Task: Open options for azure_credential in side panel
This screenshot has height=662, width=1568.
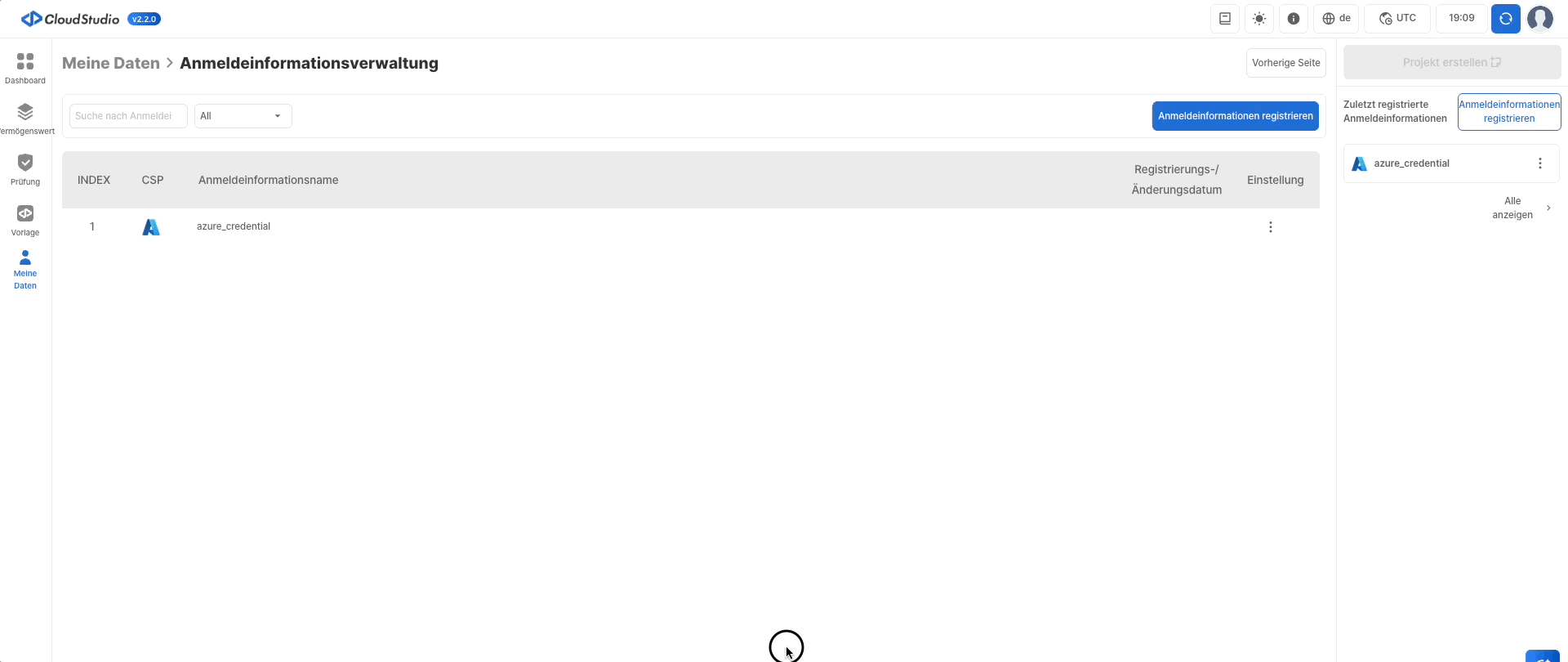Action: [1539, 163]
